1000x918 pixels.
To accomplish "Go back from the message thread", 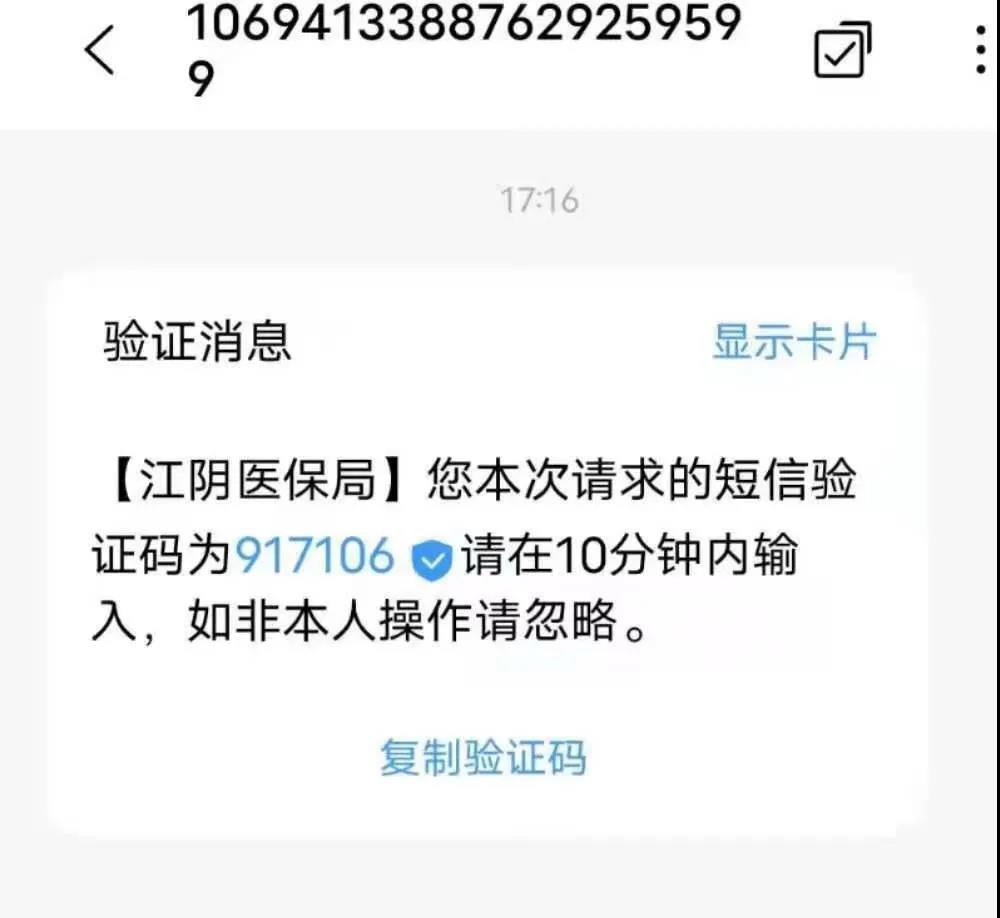I will coord(101,53).
